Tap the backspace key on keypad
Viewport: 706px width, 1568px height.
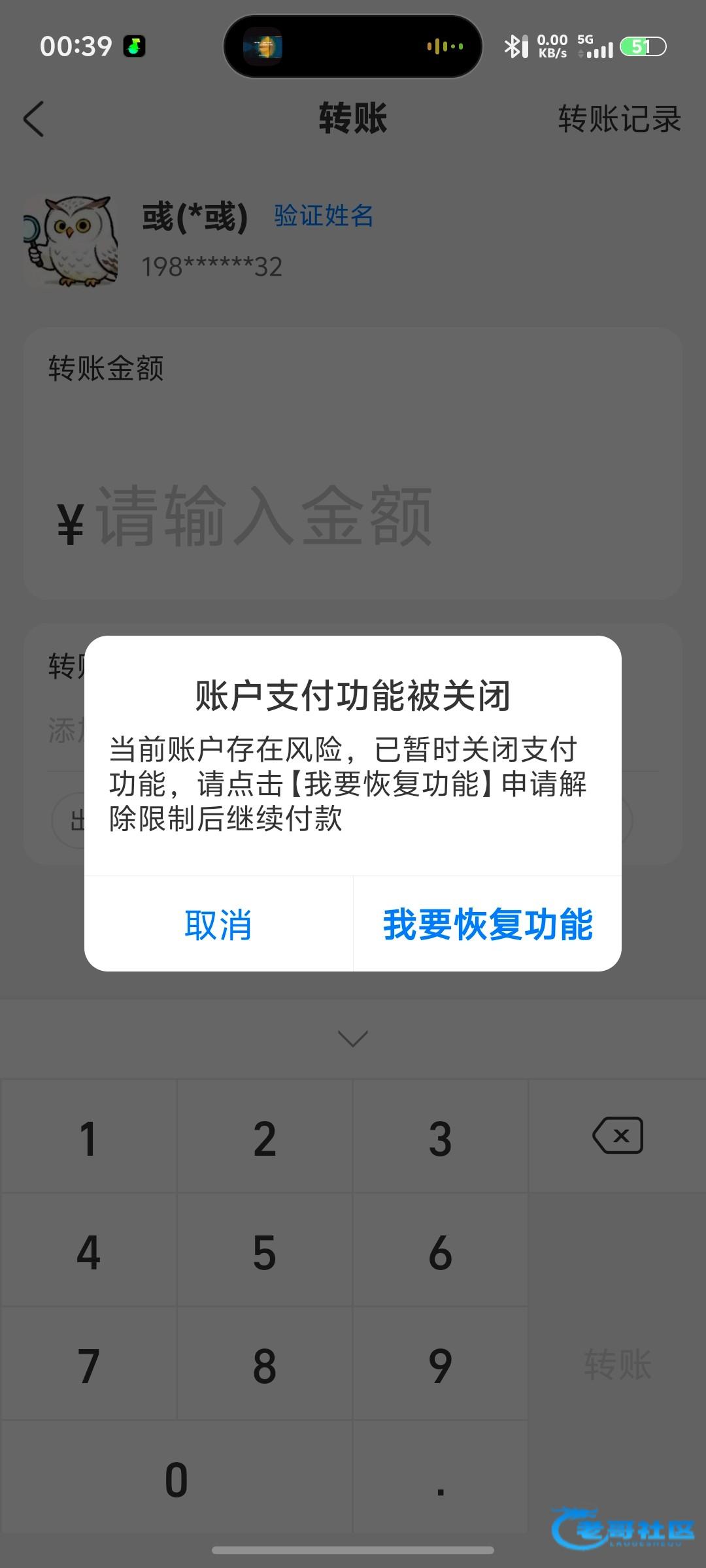(618, 1135)
